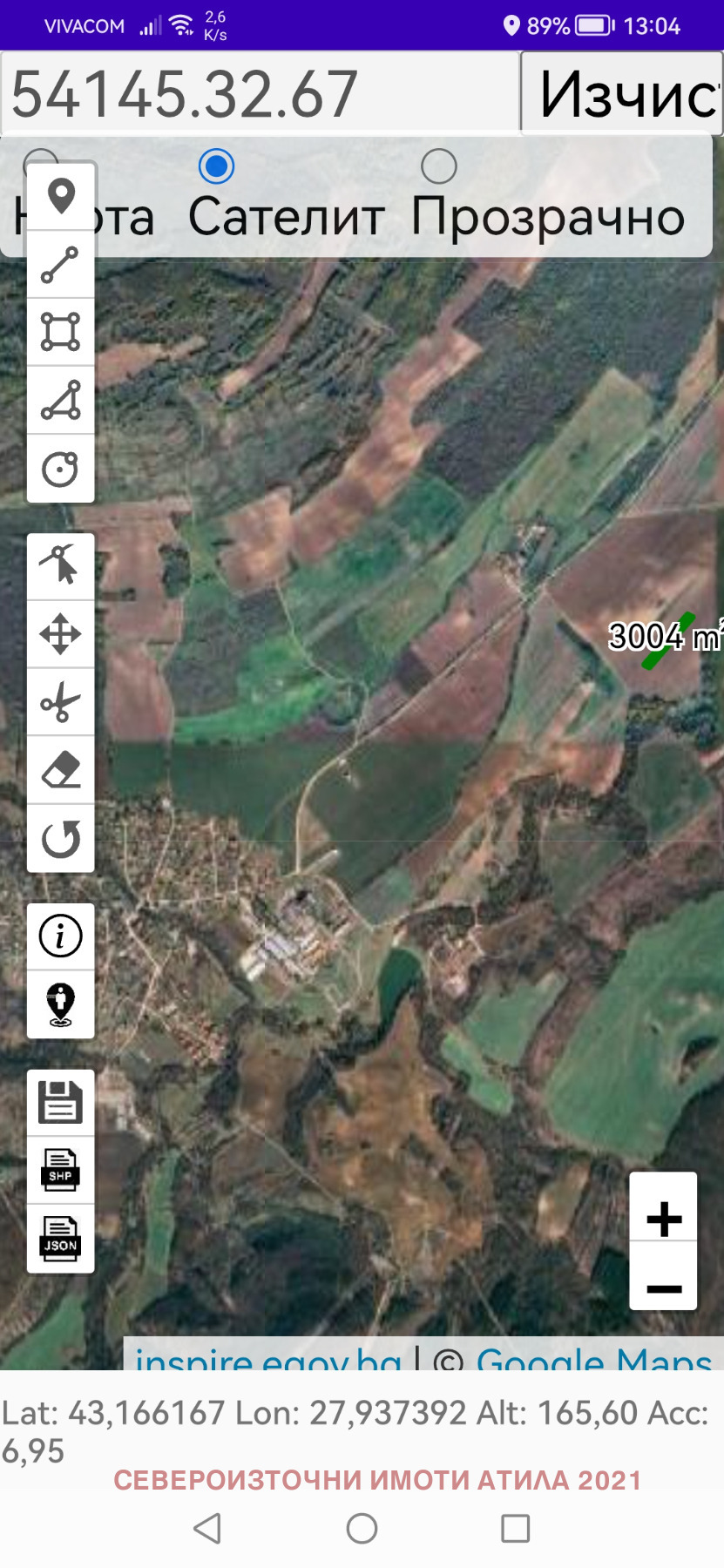Viewport: 724px width, 1568px height.
Task: Activate the rectangle polygon tool
Action: point(61,332)
